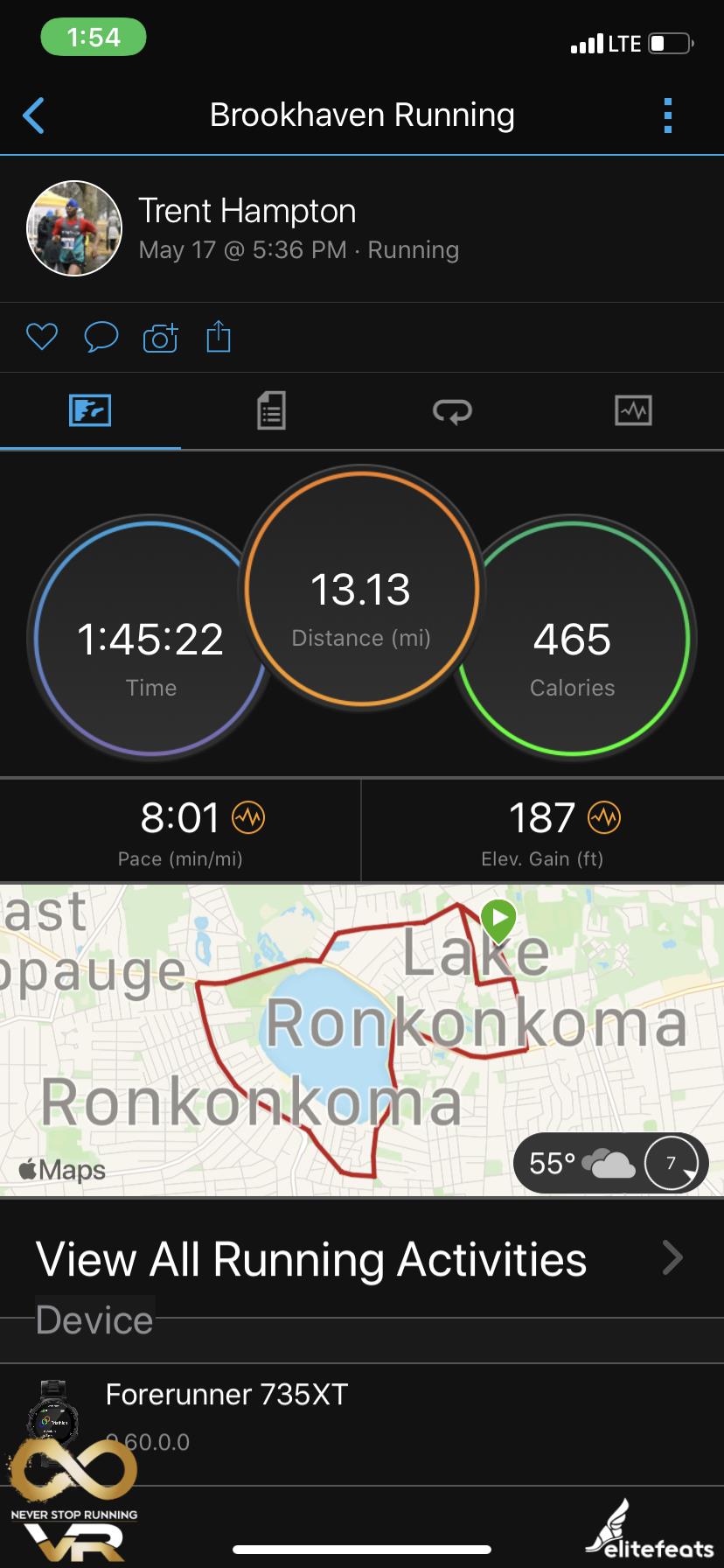Switch to the laps tab

point(452,410)
